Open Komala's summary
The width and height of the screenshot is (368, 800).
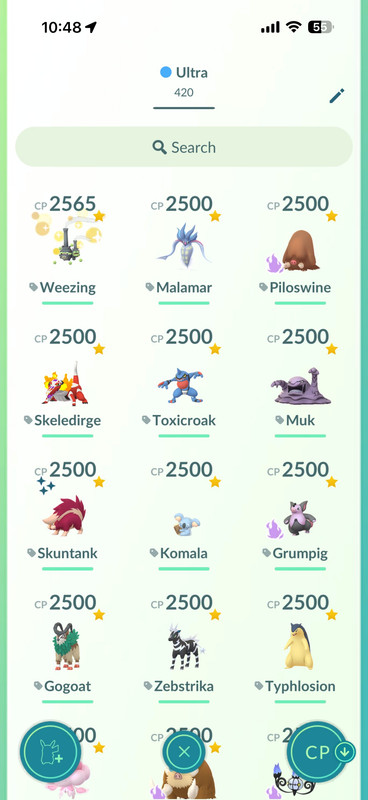tap(184, 515)
